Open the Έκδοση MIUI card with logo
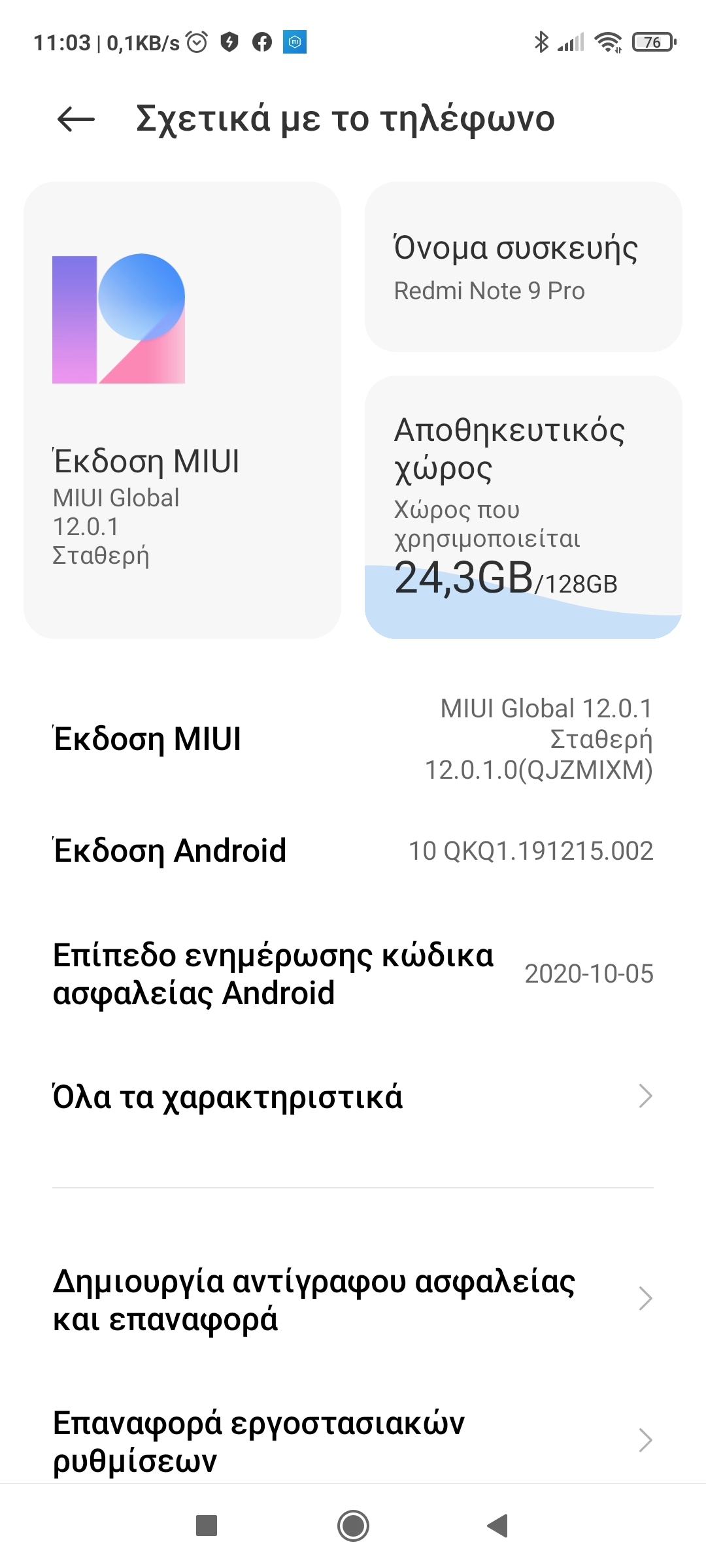This screenshot has width=706, height=1568. (182, 410)
